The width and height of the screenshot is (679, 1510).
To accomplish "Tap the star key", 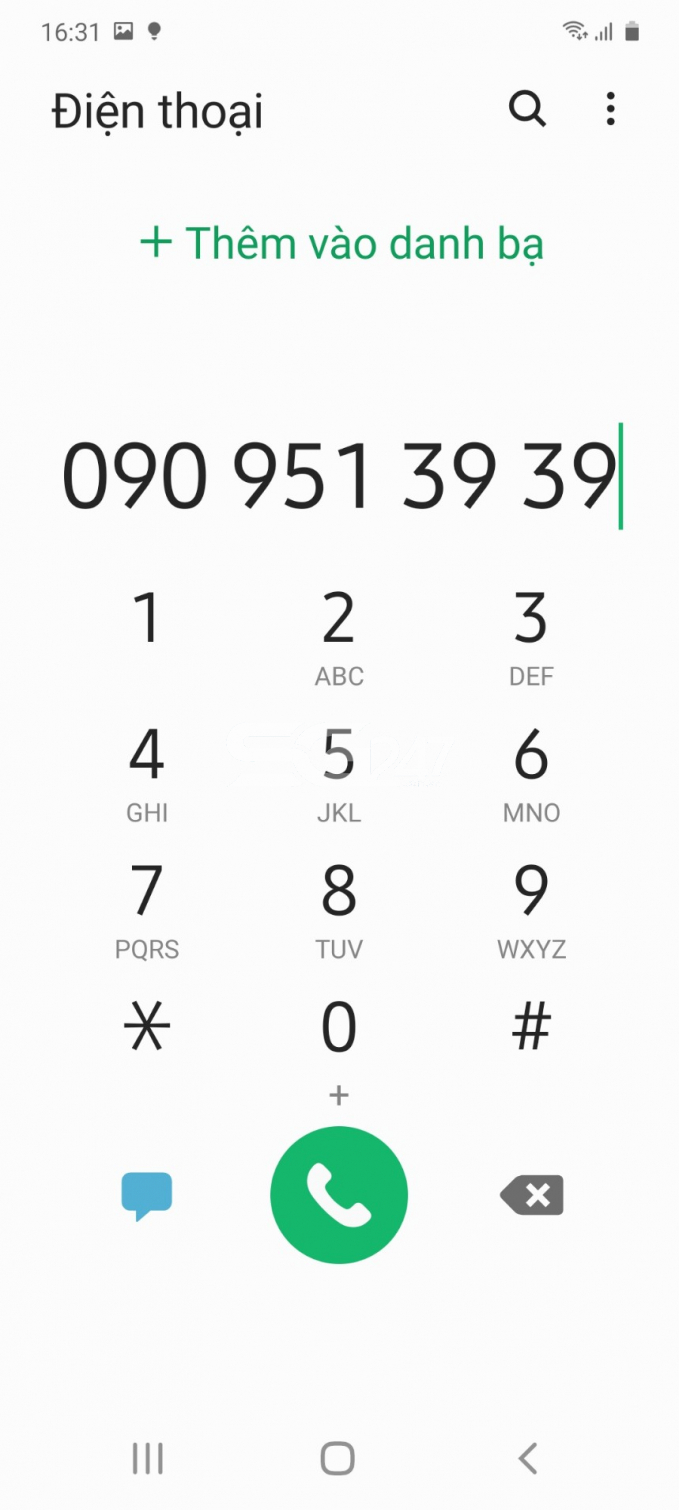I will coord(147,1028).
